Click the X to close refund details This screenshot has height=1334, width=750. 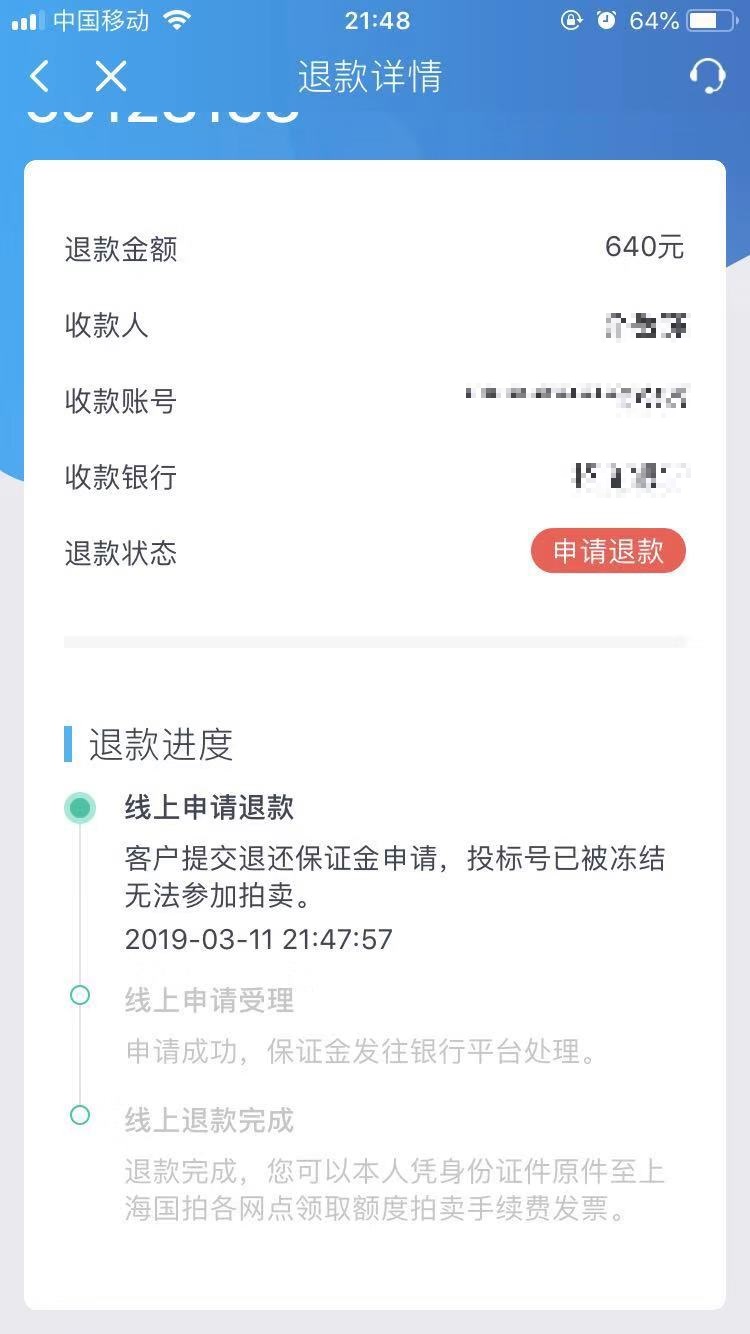coord(110,77)
